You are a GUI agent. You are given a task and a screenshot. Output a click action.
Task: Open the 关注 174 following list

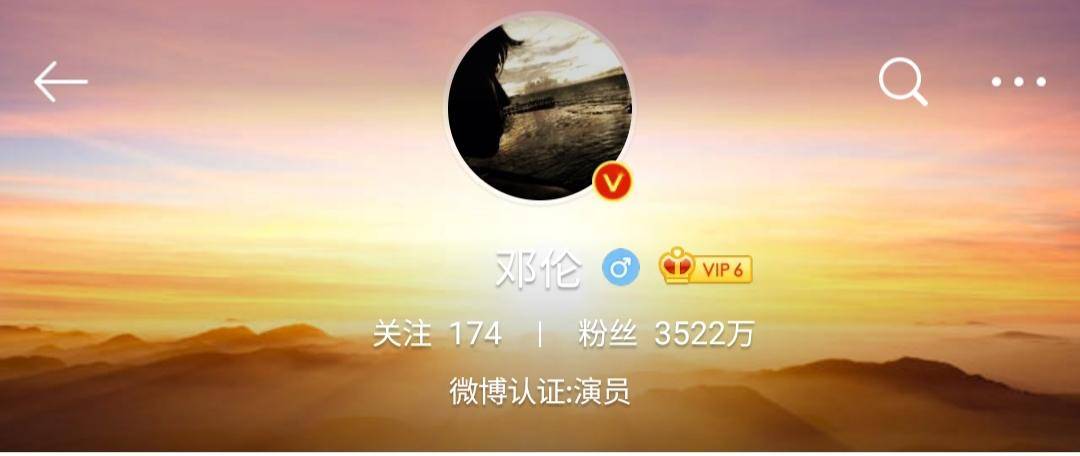[x=437, y=334]
